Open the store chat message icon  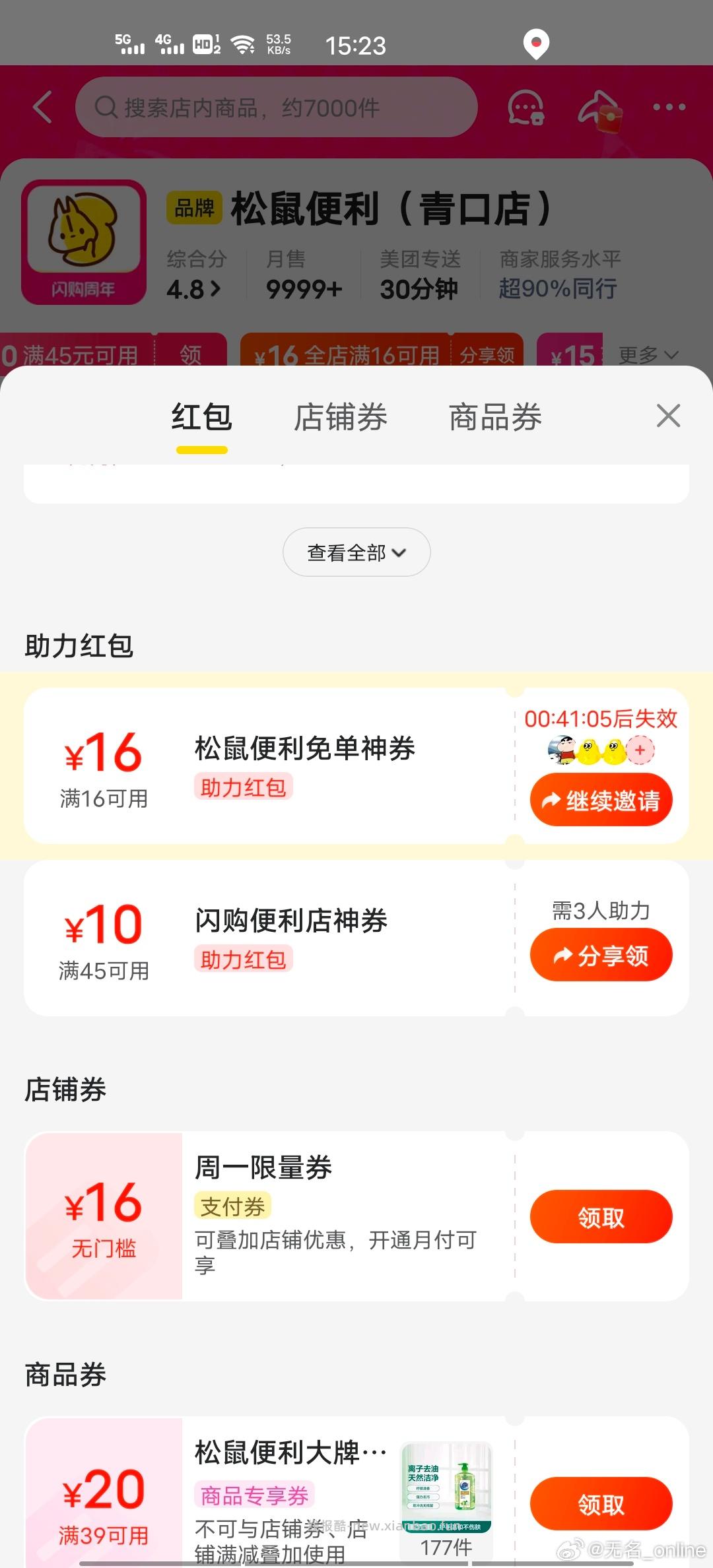(x=525, y=108)
